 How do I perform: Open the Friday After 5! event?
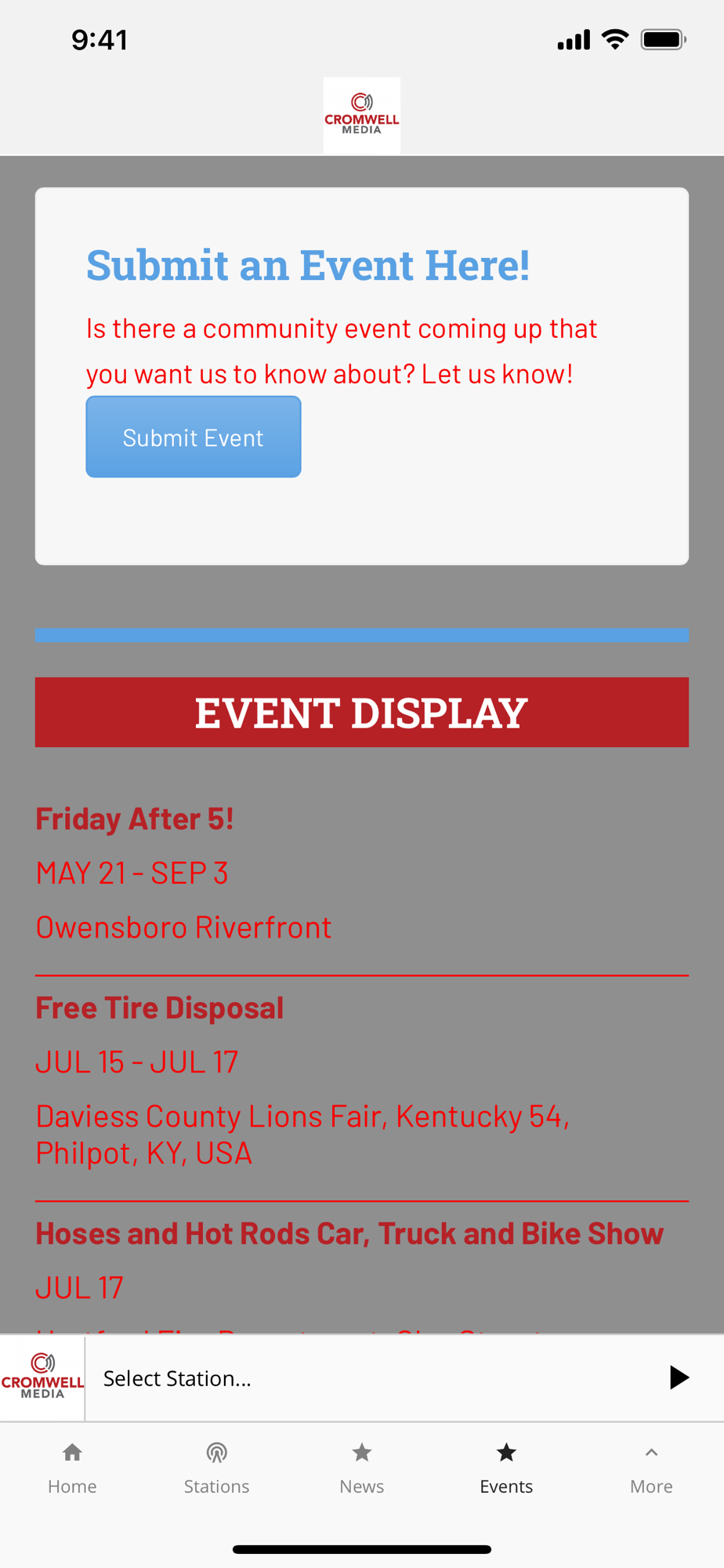tap(134, 818)
